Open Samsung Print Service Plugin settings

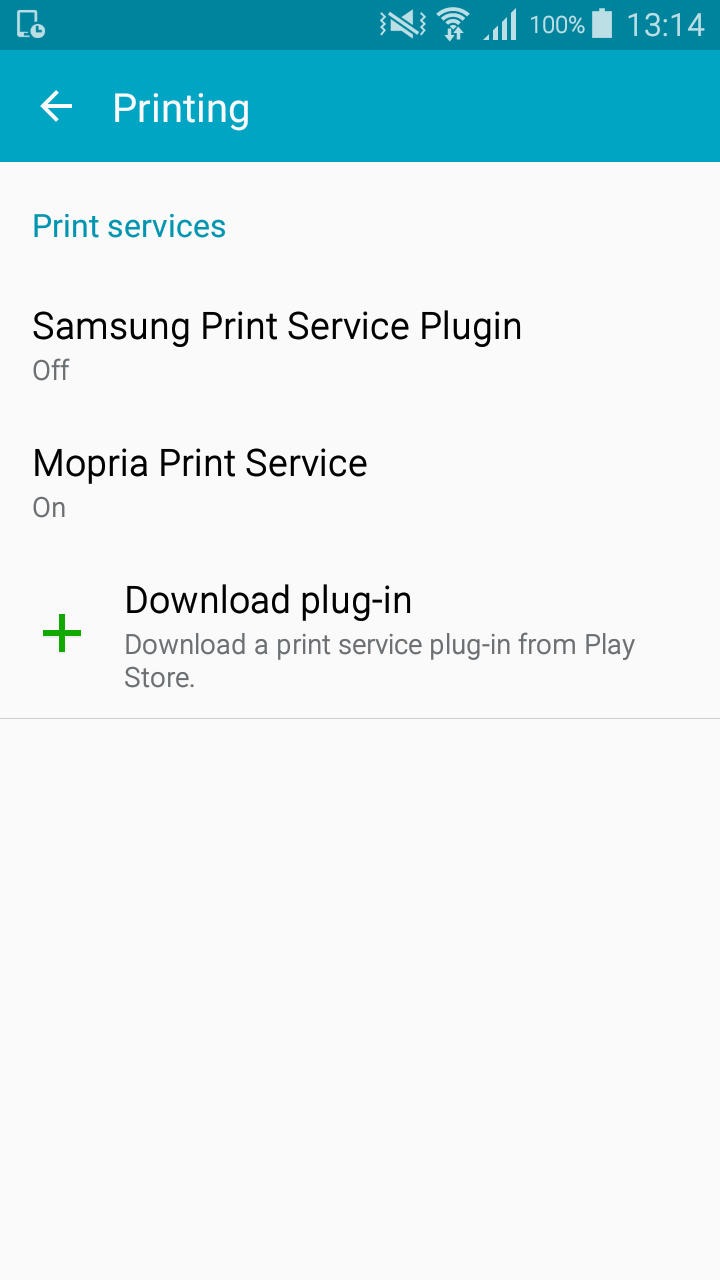tap(277, 344)
